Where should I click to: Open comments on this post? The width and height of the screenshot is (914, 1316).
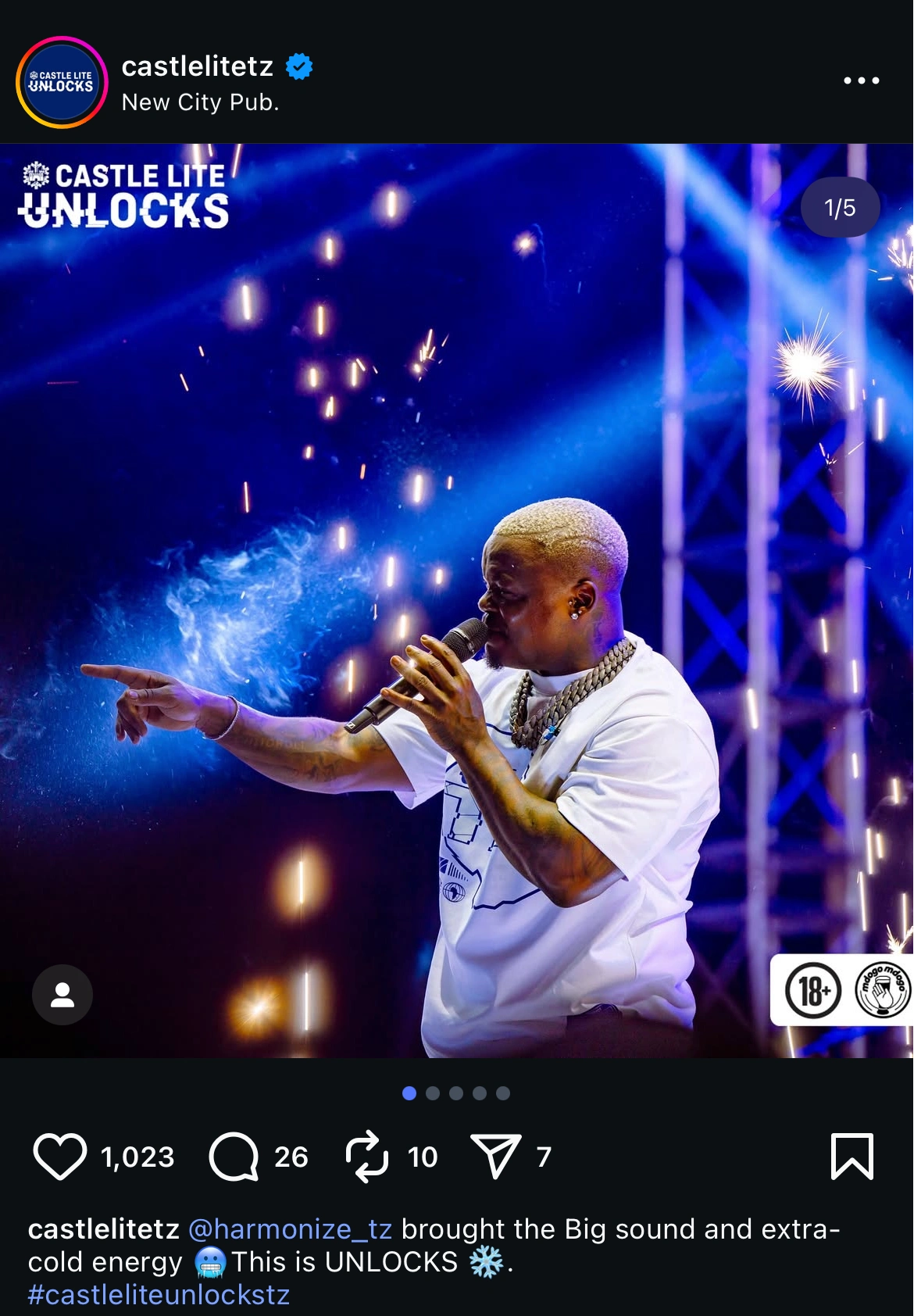click(234, 1156)
